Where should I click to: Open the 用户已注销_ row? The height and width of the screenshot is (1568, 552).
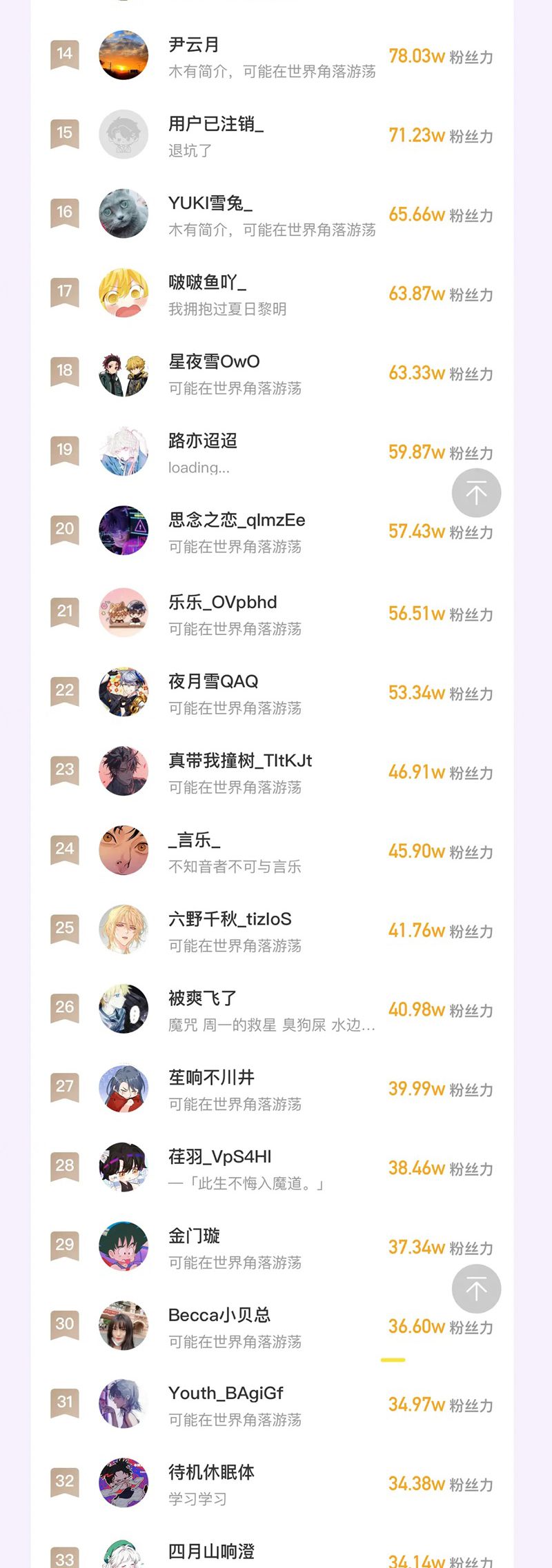pos(272,136)
